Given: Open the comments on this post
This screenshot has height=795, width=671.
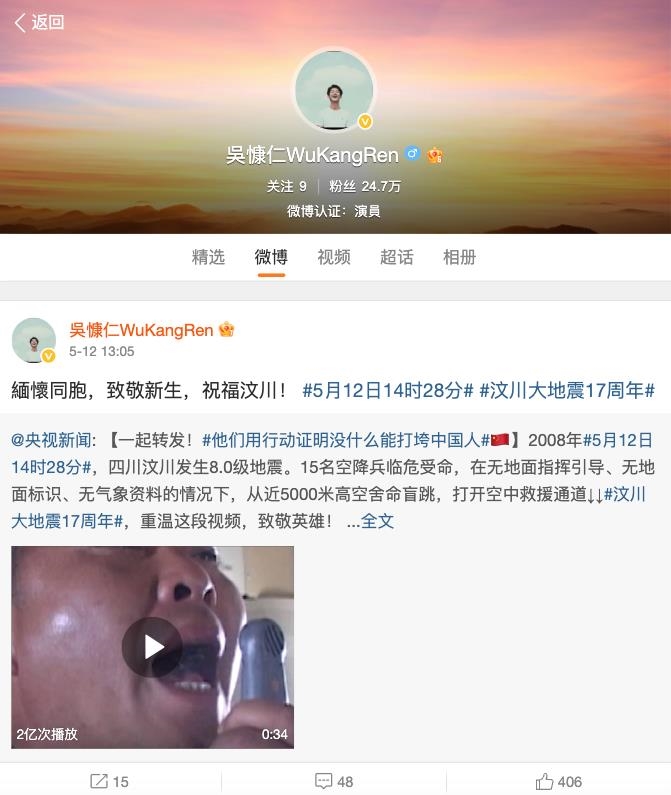Looking at the screenshot, I should (x=335, y=781).
